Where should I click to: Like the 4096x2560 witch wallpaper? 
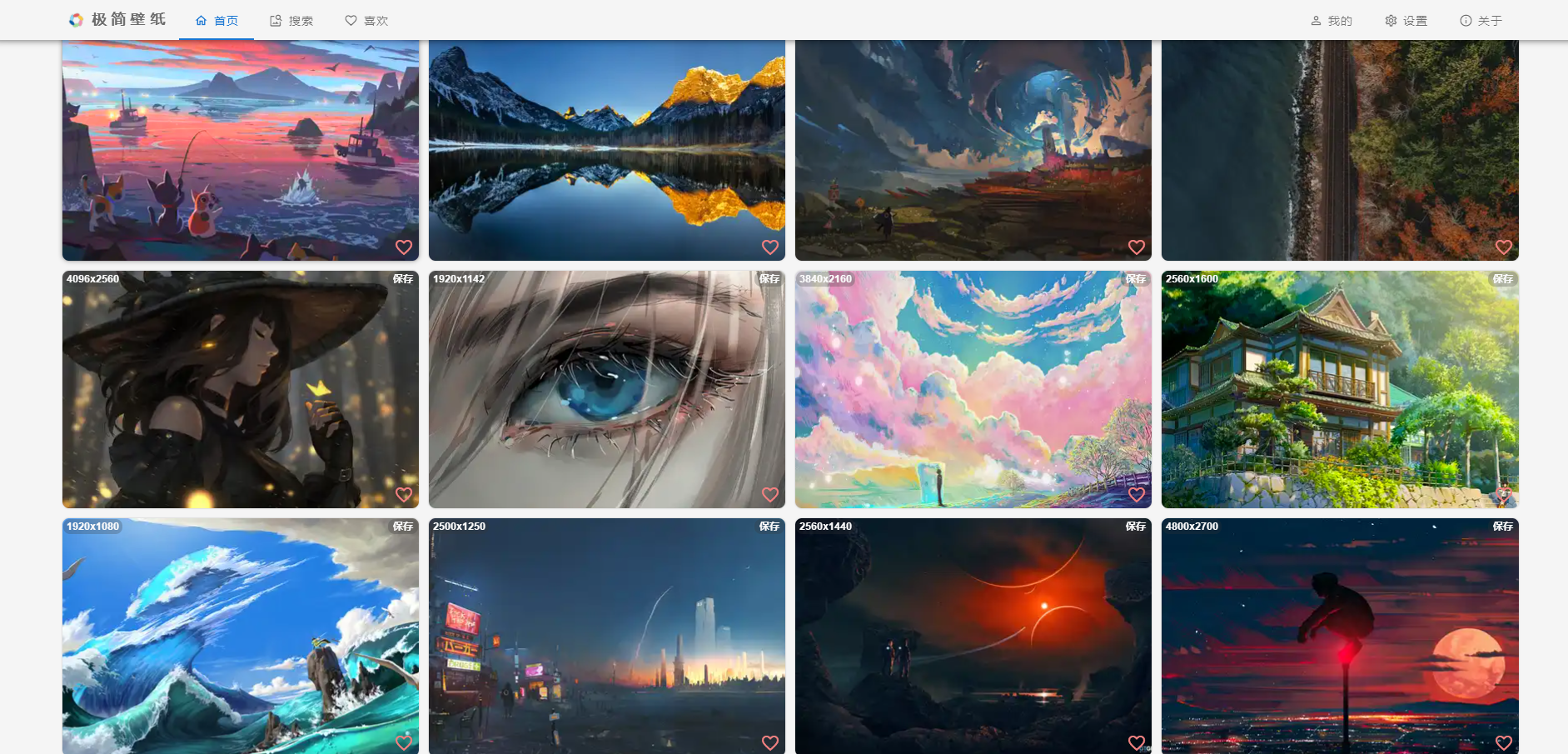(x=404, y=495)
